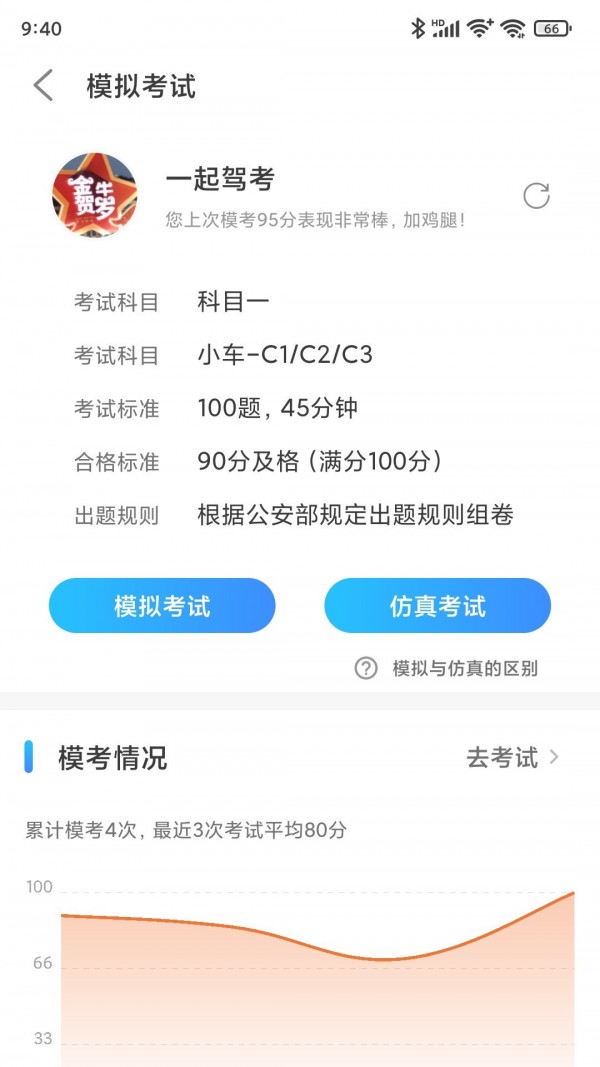
Task: Open the 一起驾考 profile avatar
Action: click(x=94, y=194)
